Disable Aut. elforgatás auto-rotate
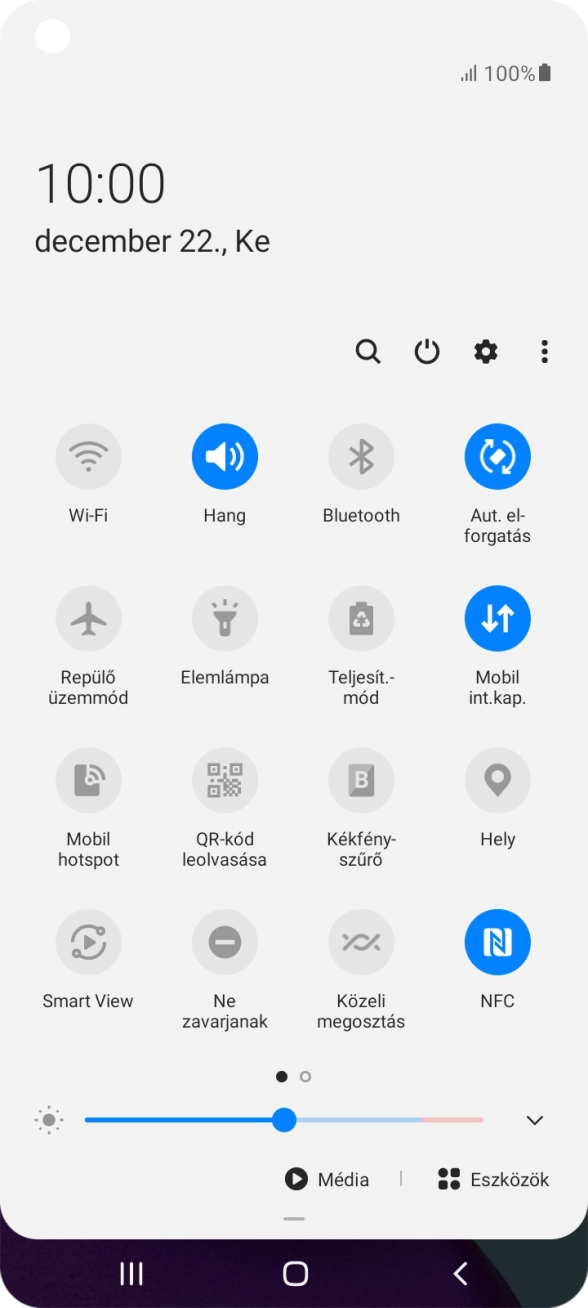 click(x=498, y=457)
